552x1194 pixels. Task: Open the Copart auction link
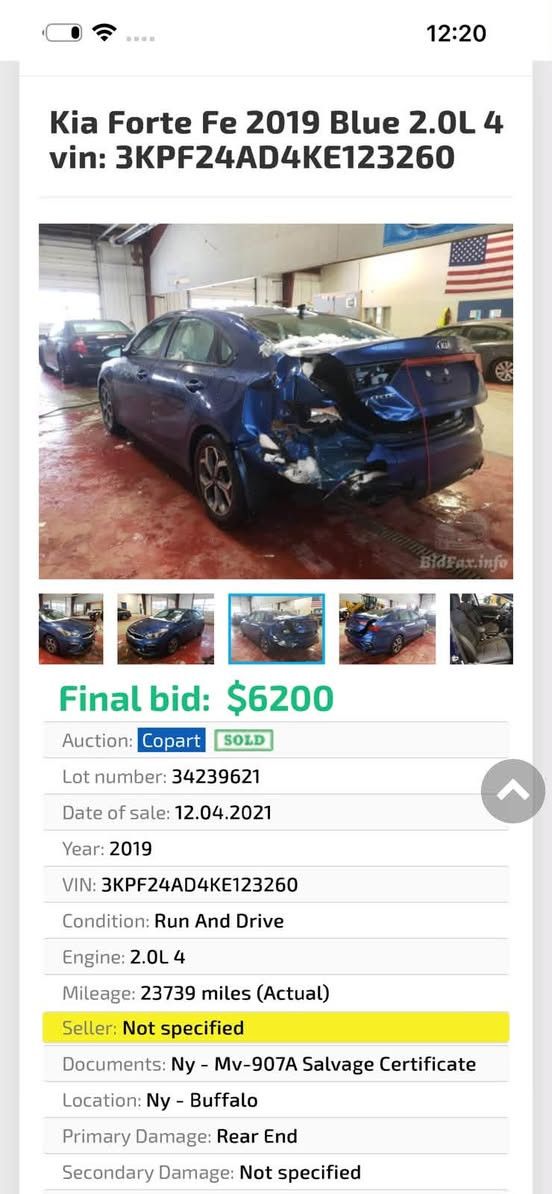171,740
